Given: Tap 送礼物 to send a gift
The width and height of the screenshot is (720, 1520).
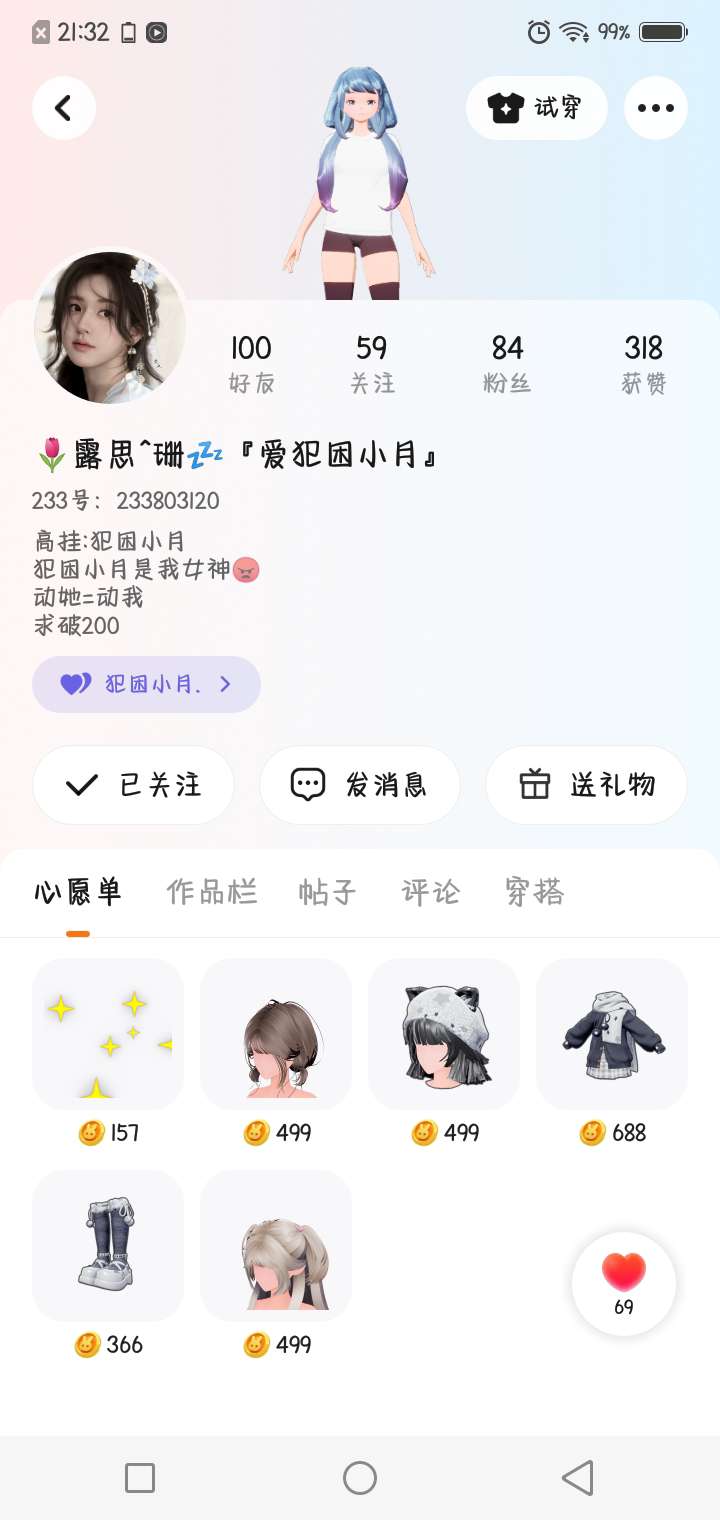Looking at the screenshot, I should coord(586,785).
